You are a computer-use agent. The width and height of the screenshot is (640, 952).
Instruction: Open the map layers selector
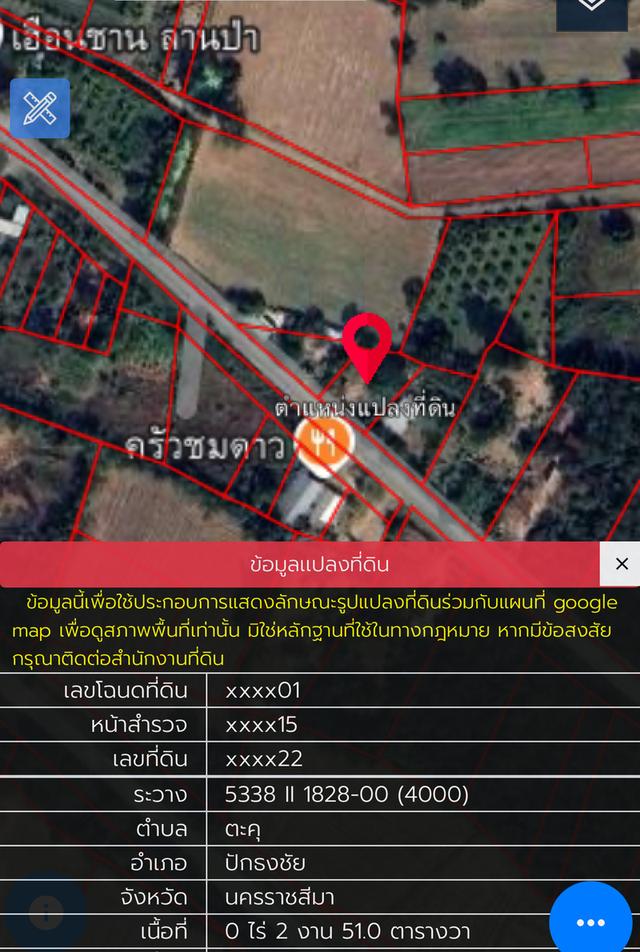592,8
